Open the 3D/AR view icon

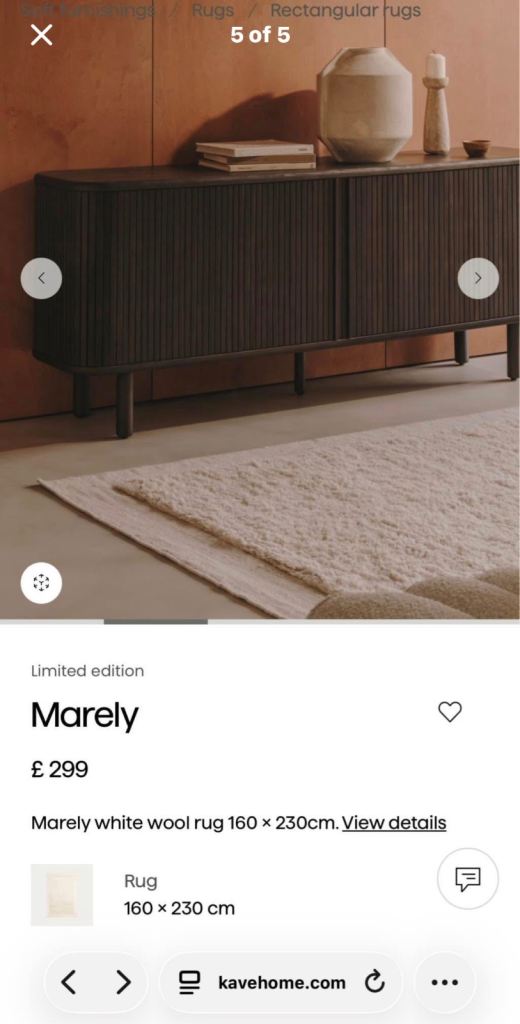(x=41, y=583)
